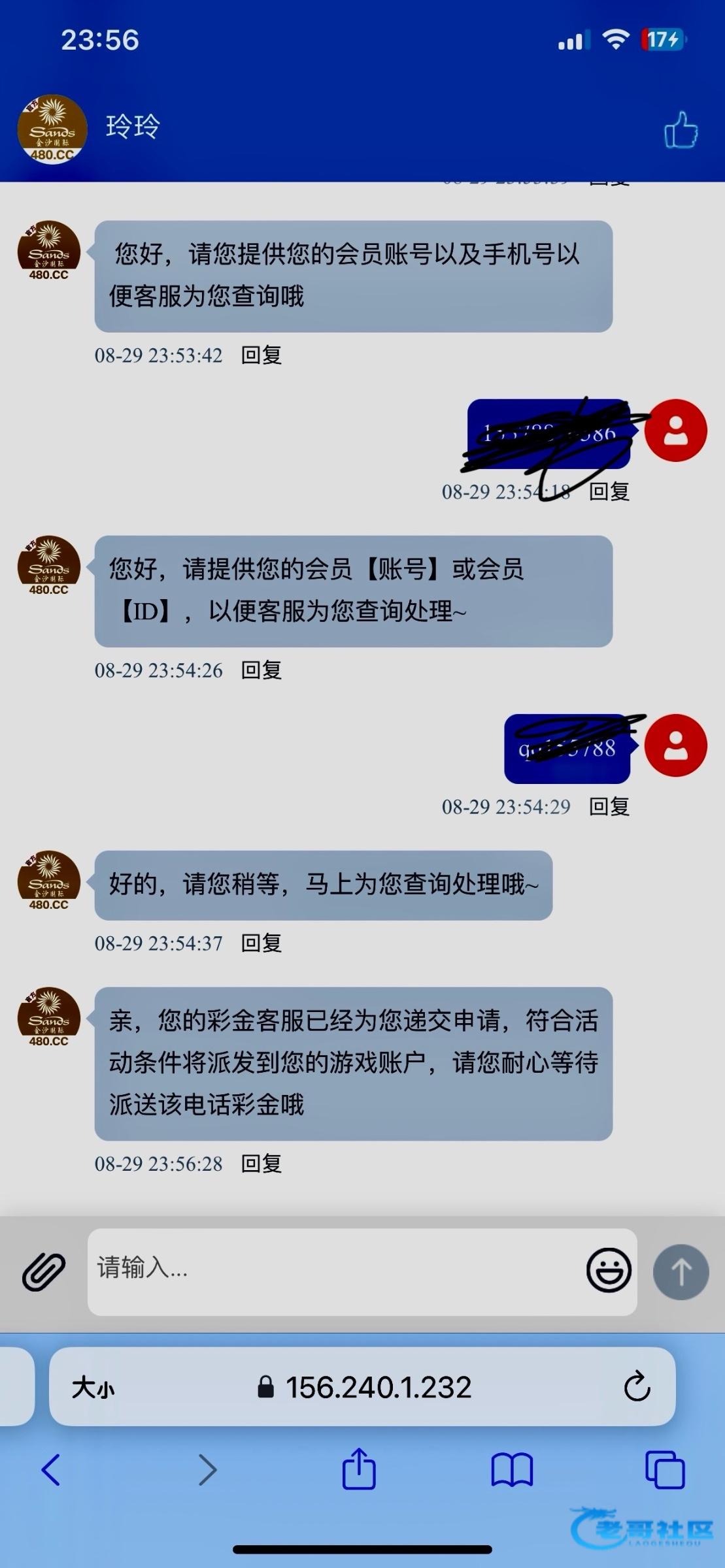Tap 回复 under the 23:54:37 message
Image resolution: width=725 pixels, height=1568 pixels.
(261, 943)
